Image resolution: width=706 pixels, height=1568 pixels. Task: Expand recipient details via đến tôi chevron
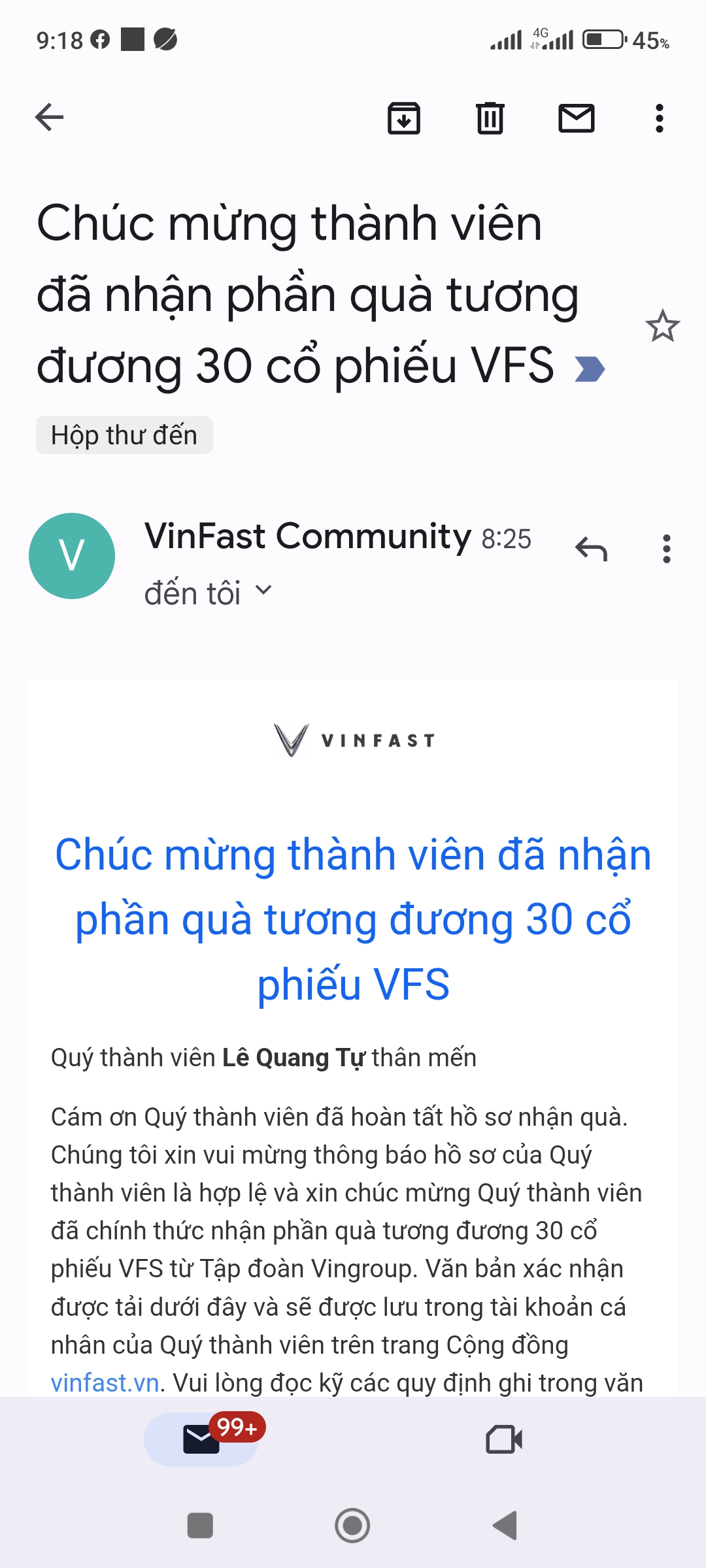(264, 591)
